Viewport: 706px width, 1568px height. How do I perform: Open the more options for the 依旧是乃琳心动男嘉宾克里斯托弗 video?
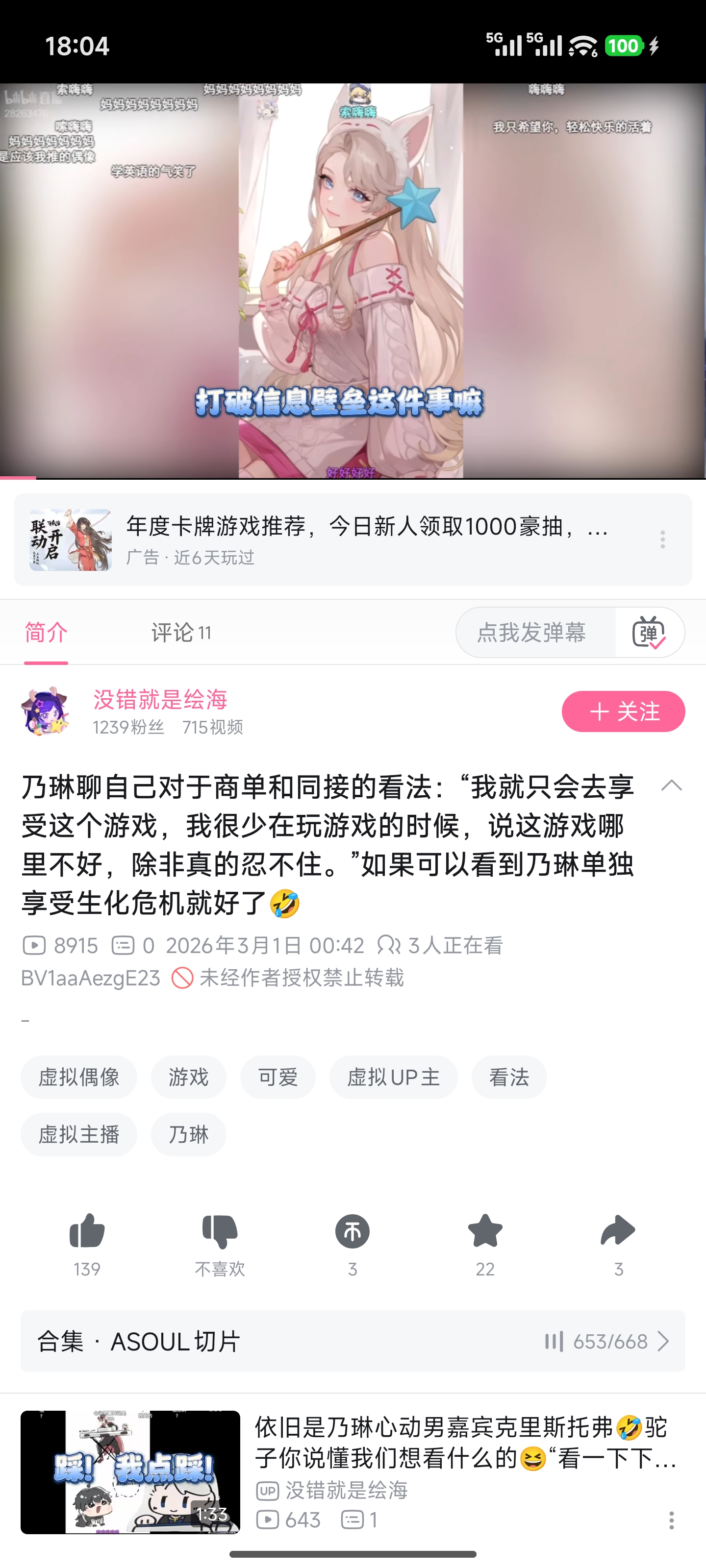coord(671,1520)
